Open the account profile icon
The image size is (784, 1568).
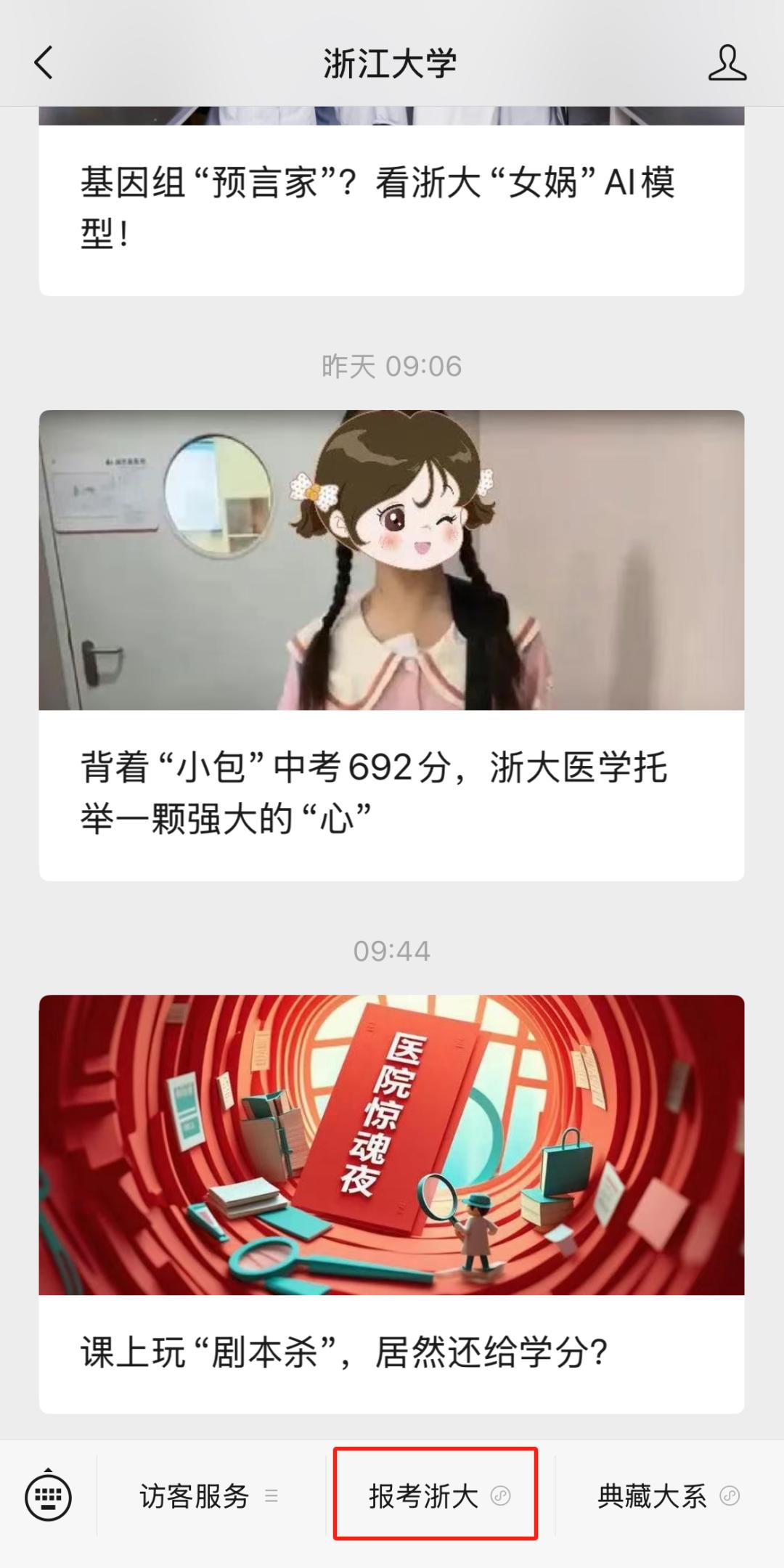(x=727, y=62)
